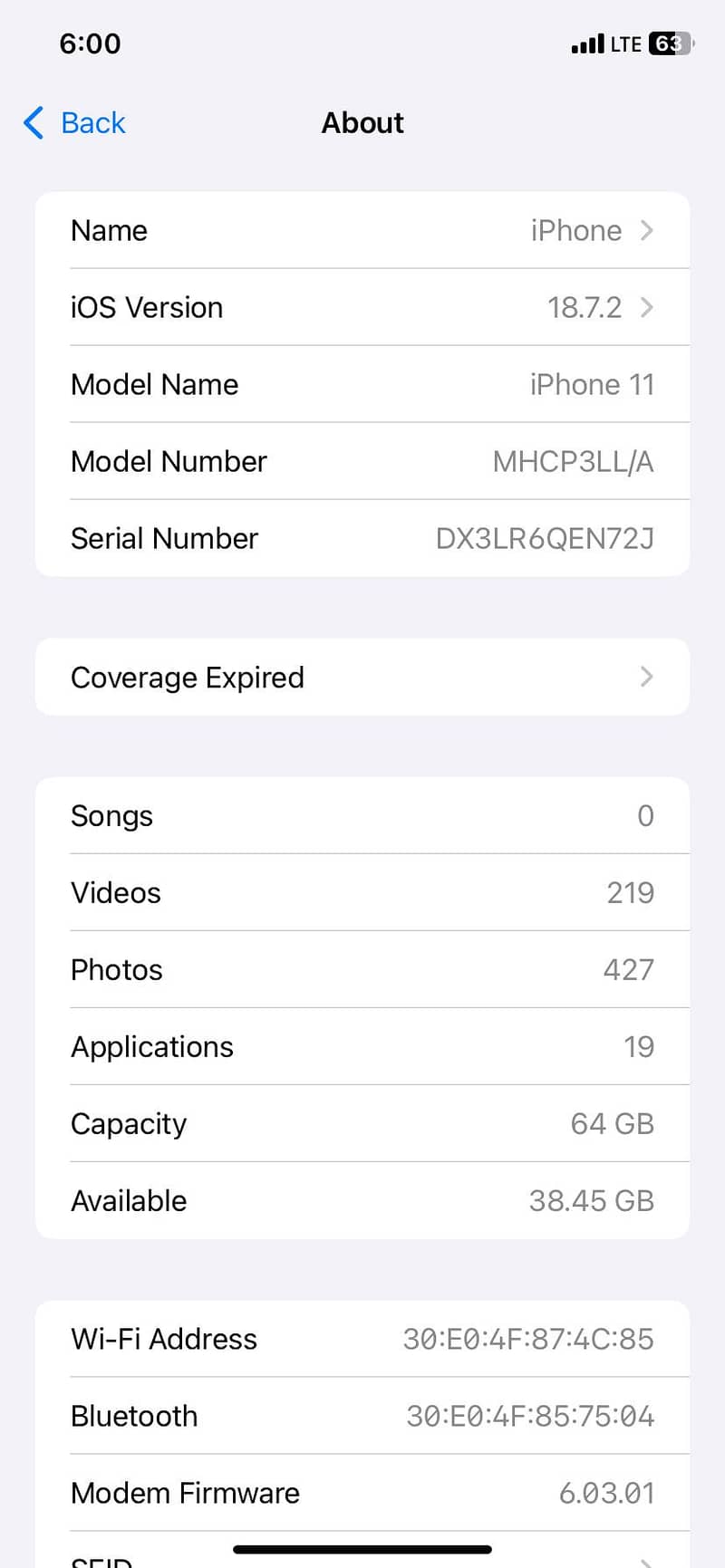Open Coverage Expired details

coord(362,677)
